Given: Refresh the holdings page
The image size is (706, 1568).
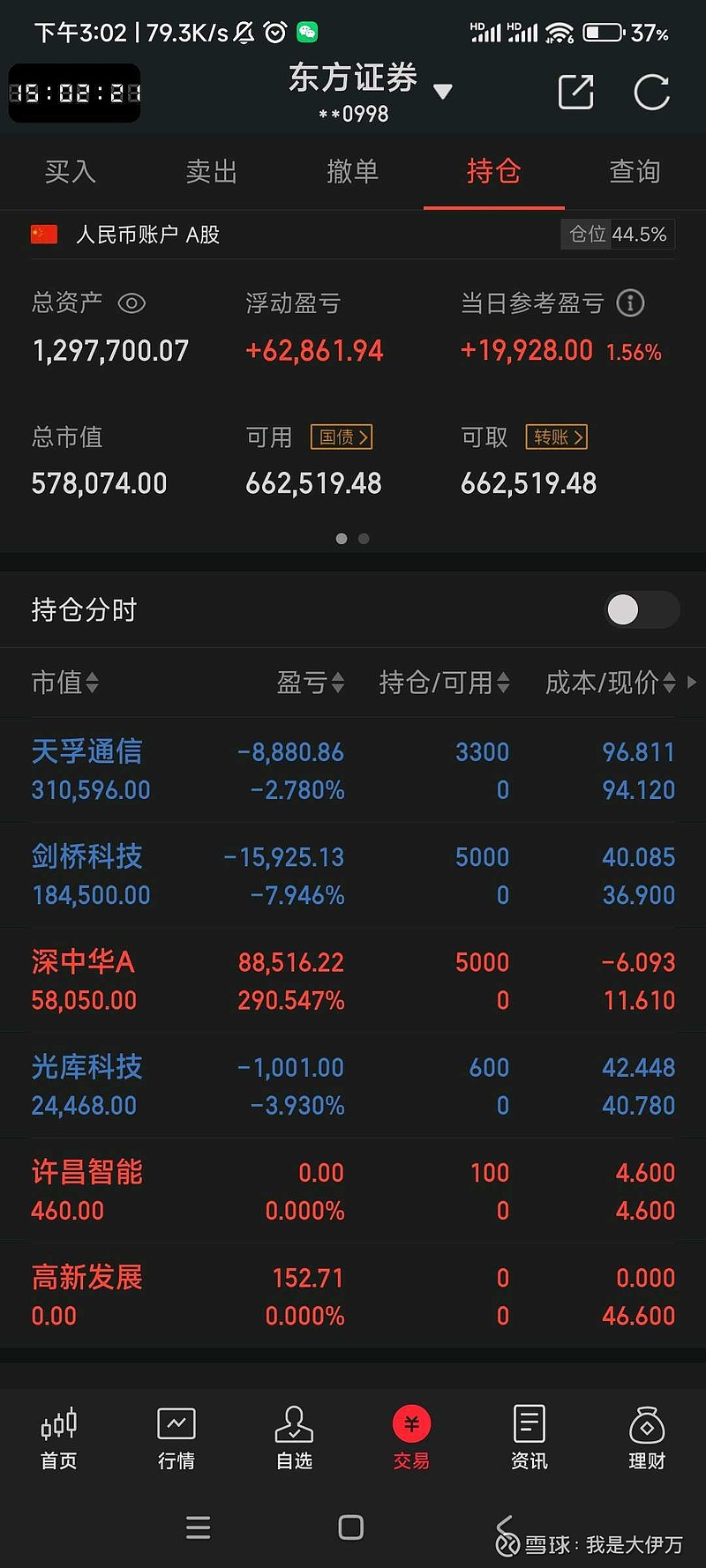Looking at the screenshot, I should pos(652,92).
